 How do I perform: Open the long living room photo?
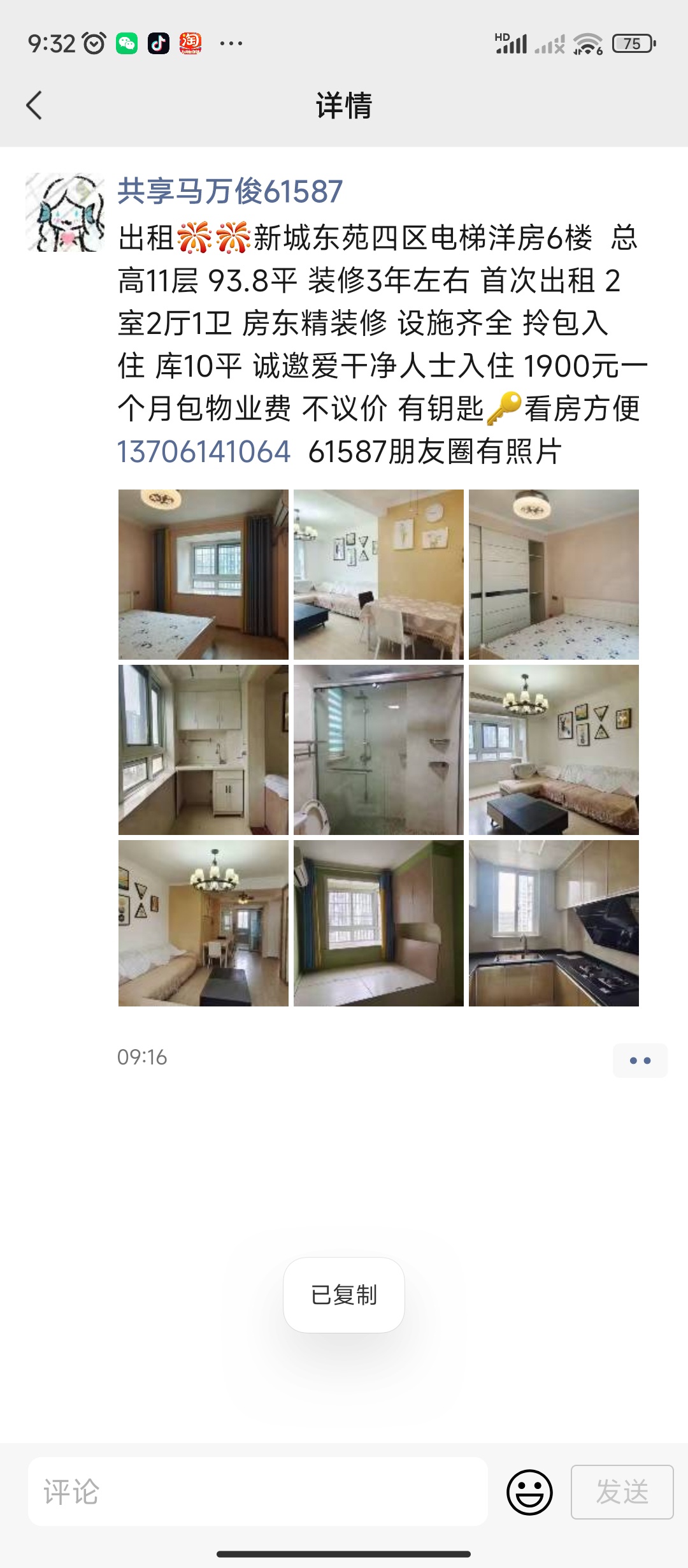point(203,923)
